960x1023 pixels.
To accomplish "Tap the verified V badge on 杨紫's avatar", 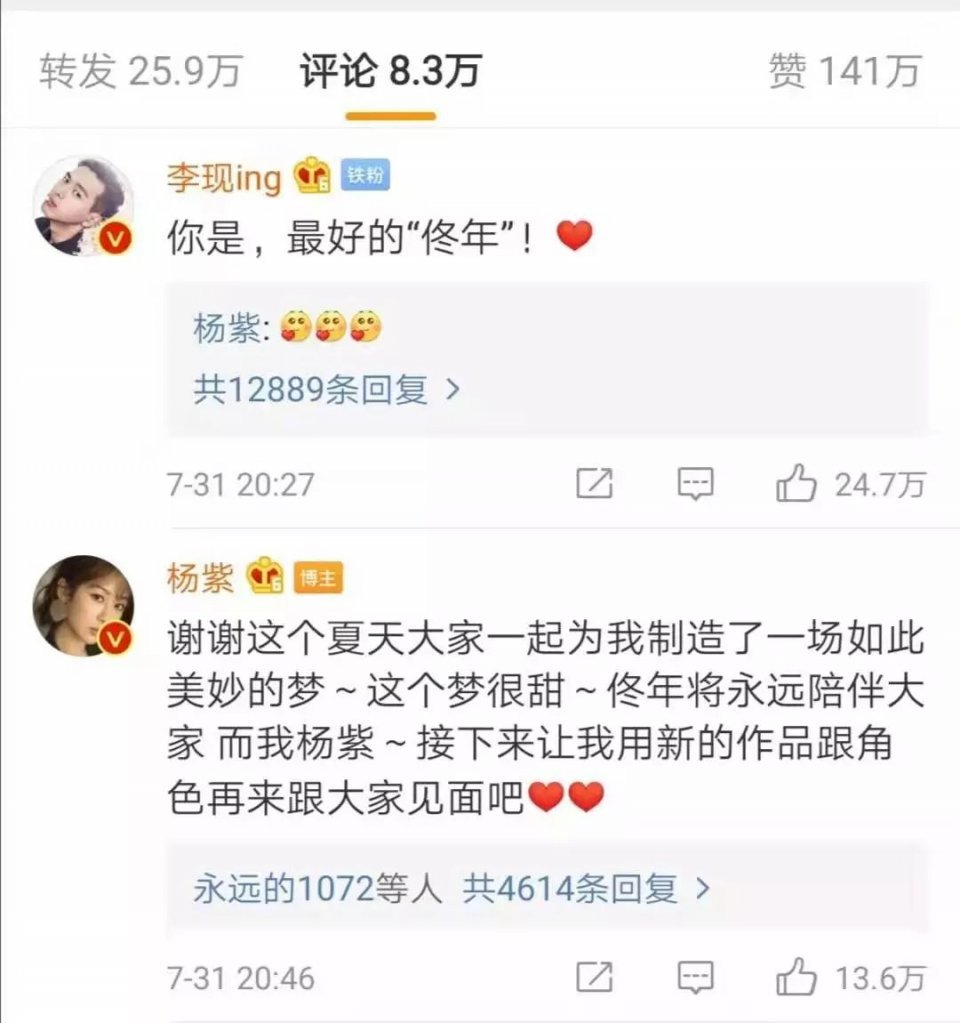I will (x=112, y=639).
